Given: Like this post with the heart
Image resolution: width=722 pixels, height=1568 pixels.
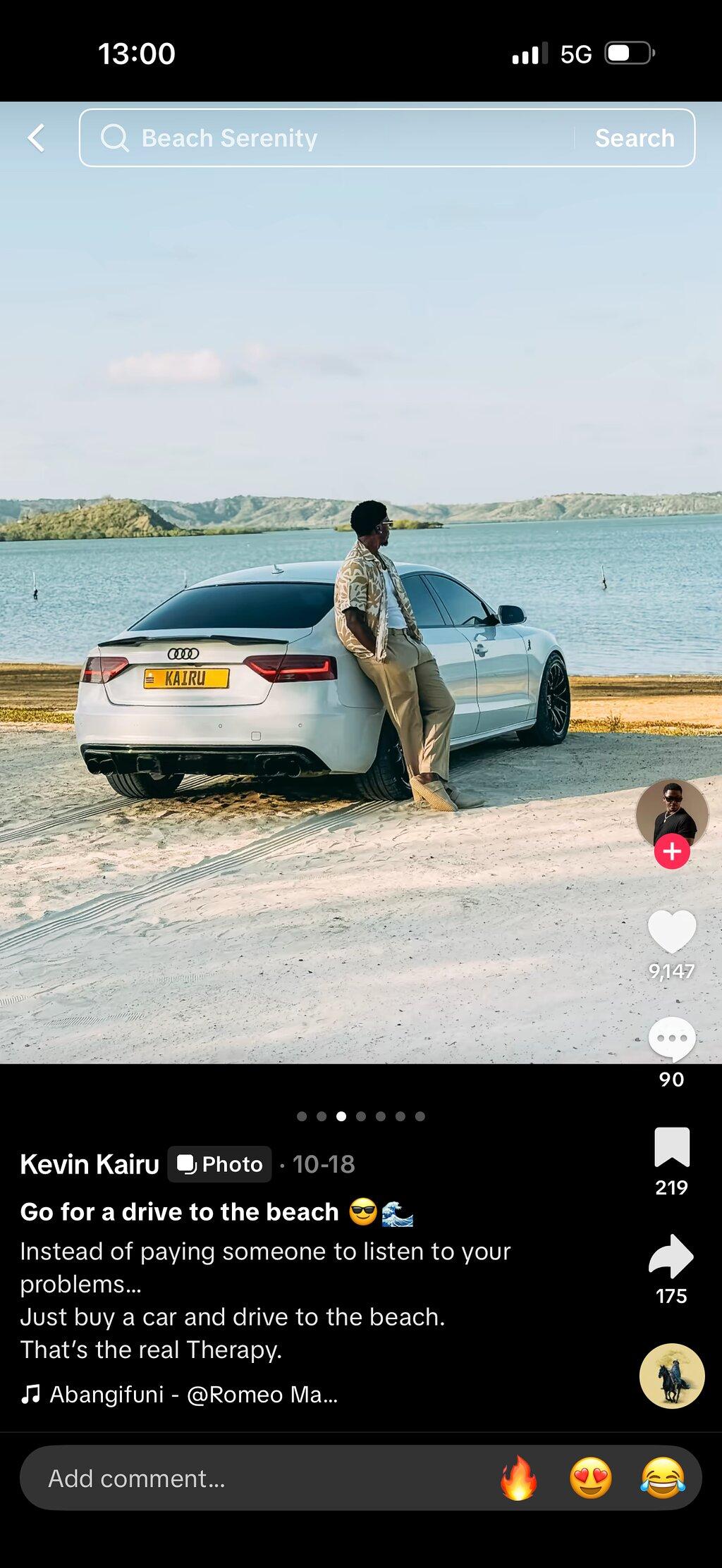Looking at the screenshot, I should tap(672, 931).
